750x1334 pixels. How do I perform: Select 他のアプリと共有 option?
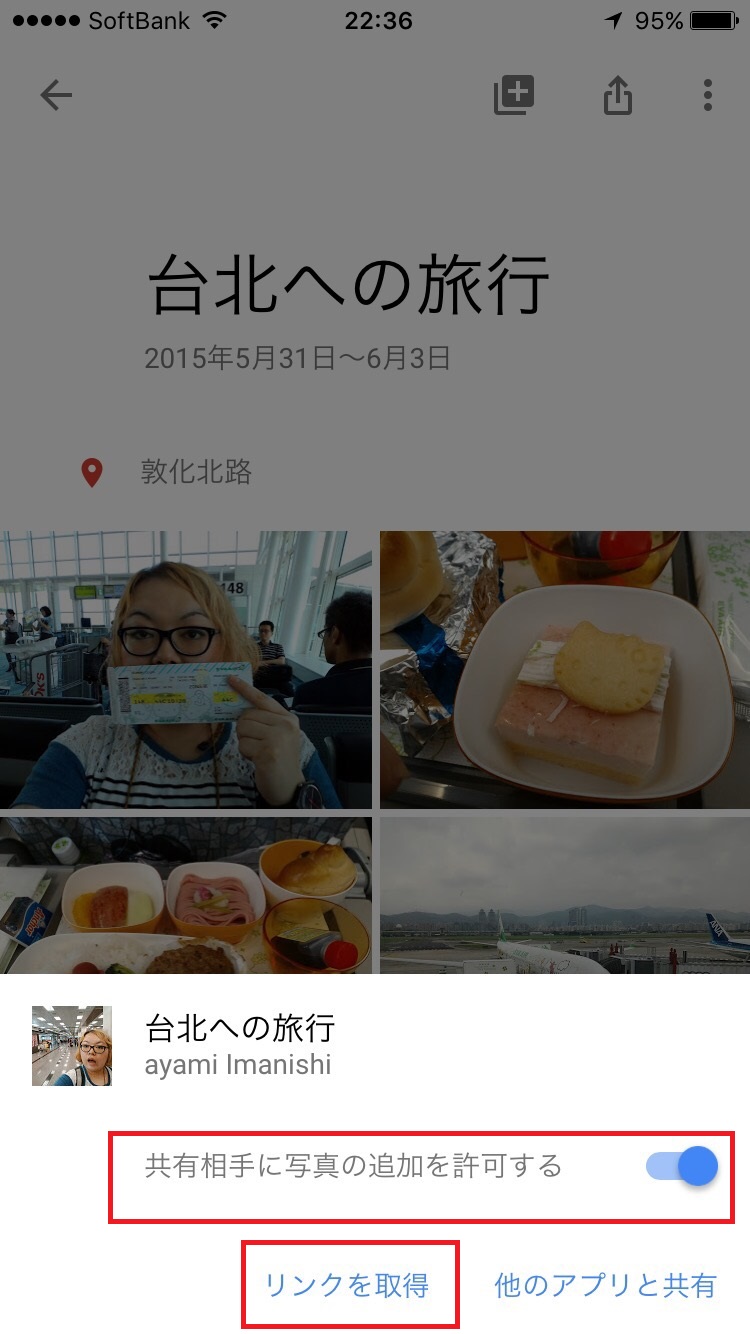[x=605, y=1285]
